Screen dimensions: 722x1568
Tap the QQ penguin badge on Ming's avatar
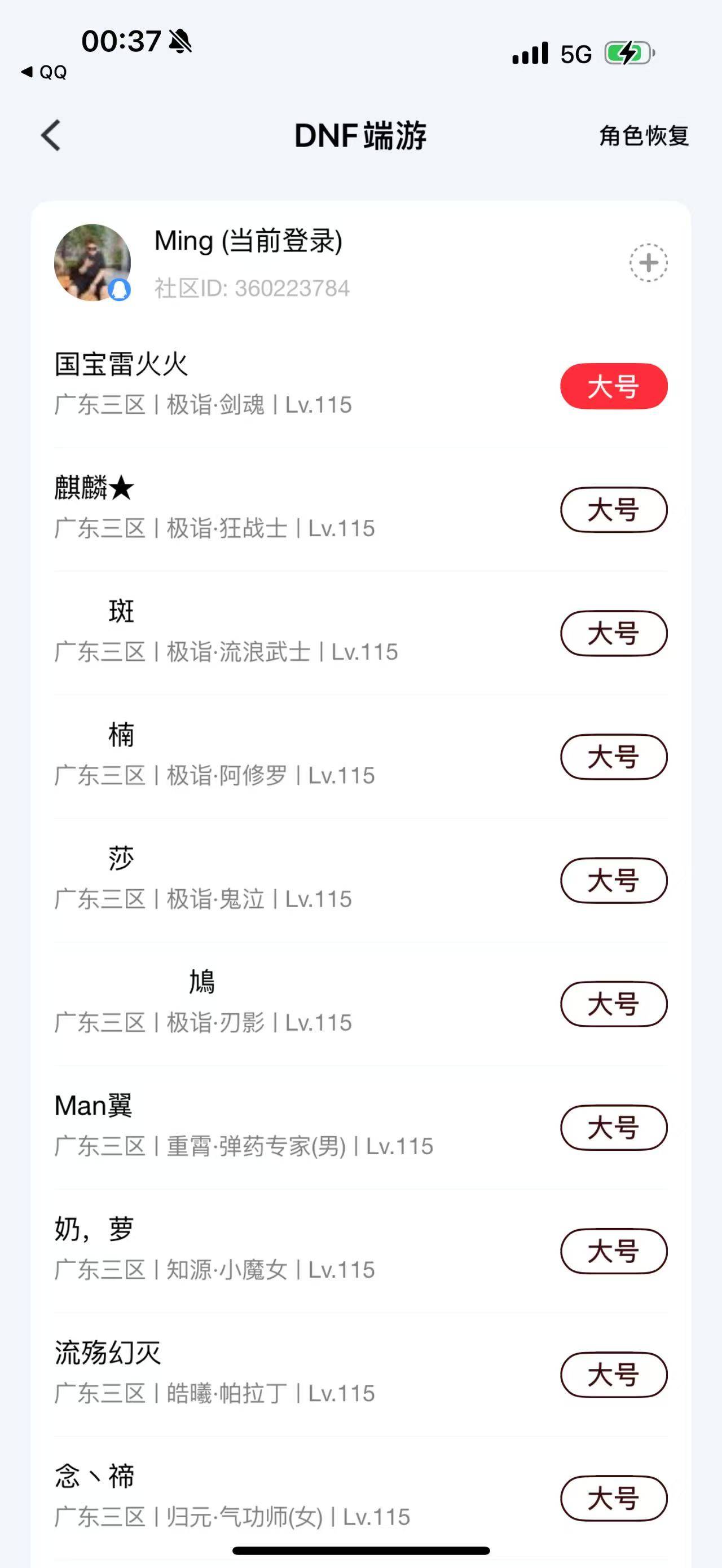tap(120, 291)
